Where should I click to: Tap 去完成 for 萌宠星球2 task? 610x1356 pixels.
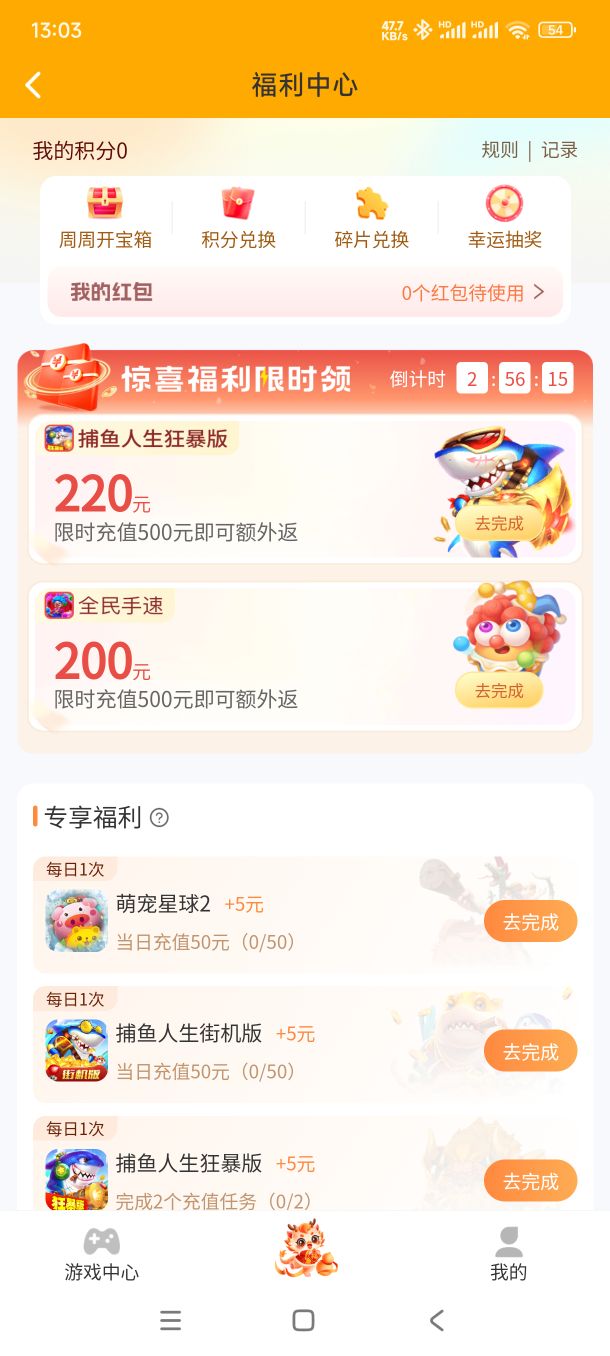coord(530,922)
